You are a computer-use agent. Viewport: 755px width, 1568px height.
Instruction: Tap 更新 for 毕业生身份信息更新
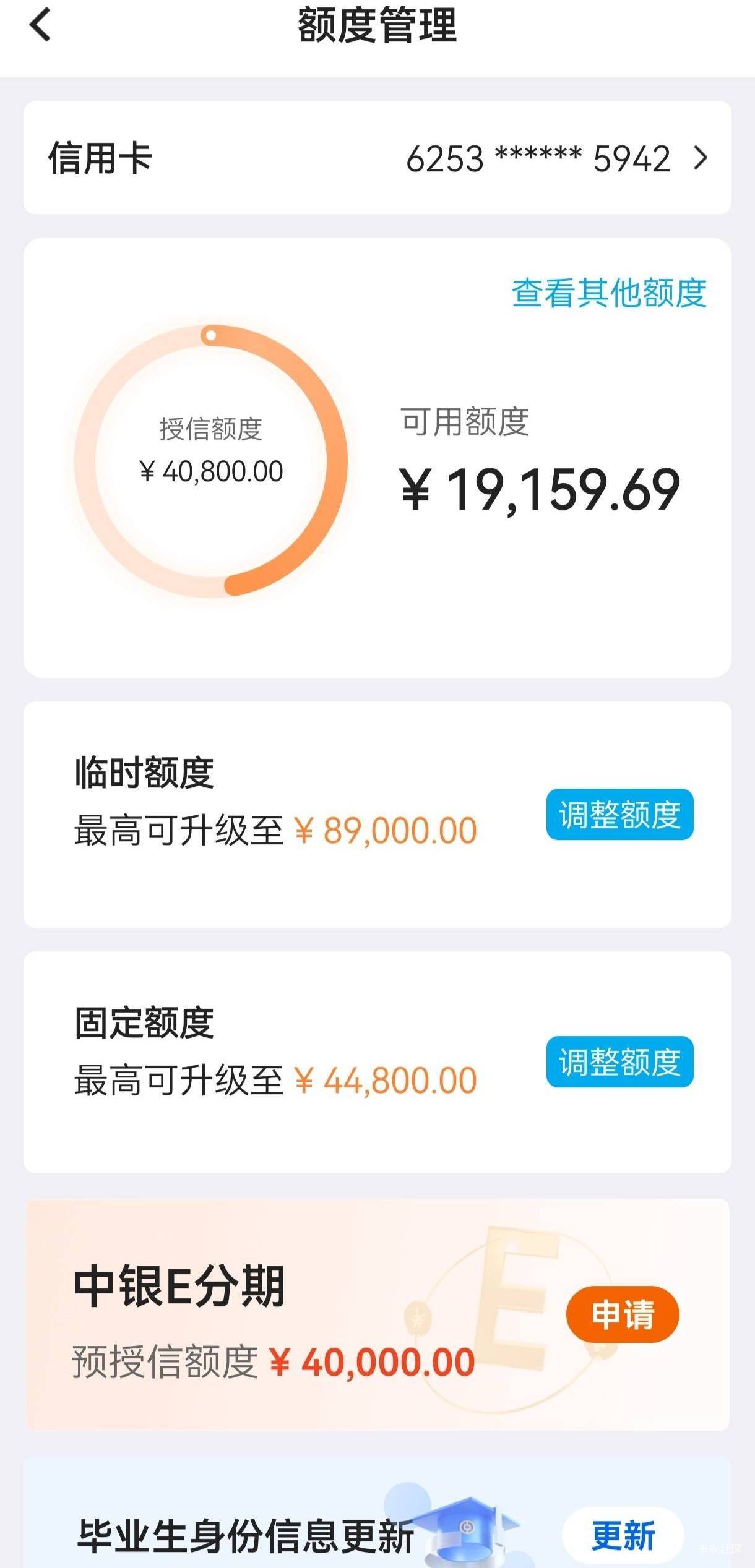(x=623, y=1536)
